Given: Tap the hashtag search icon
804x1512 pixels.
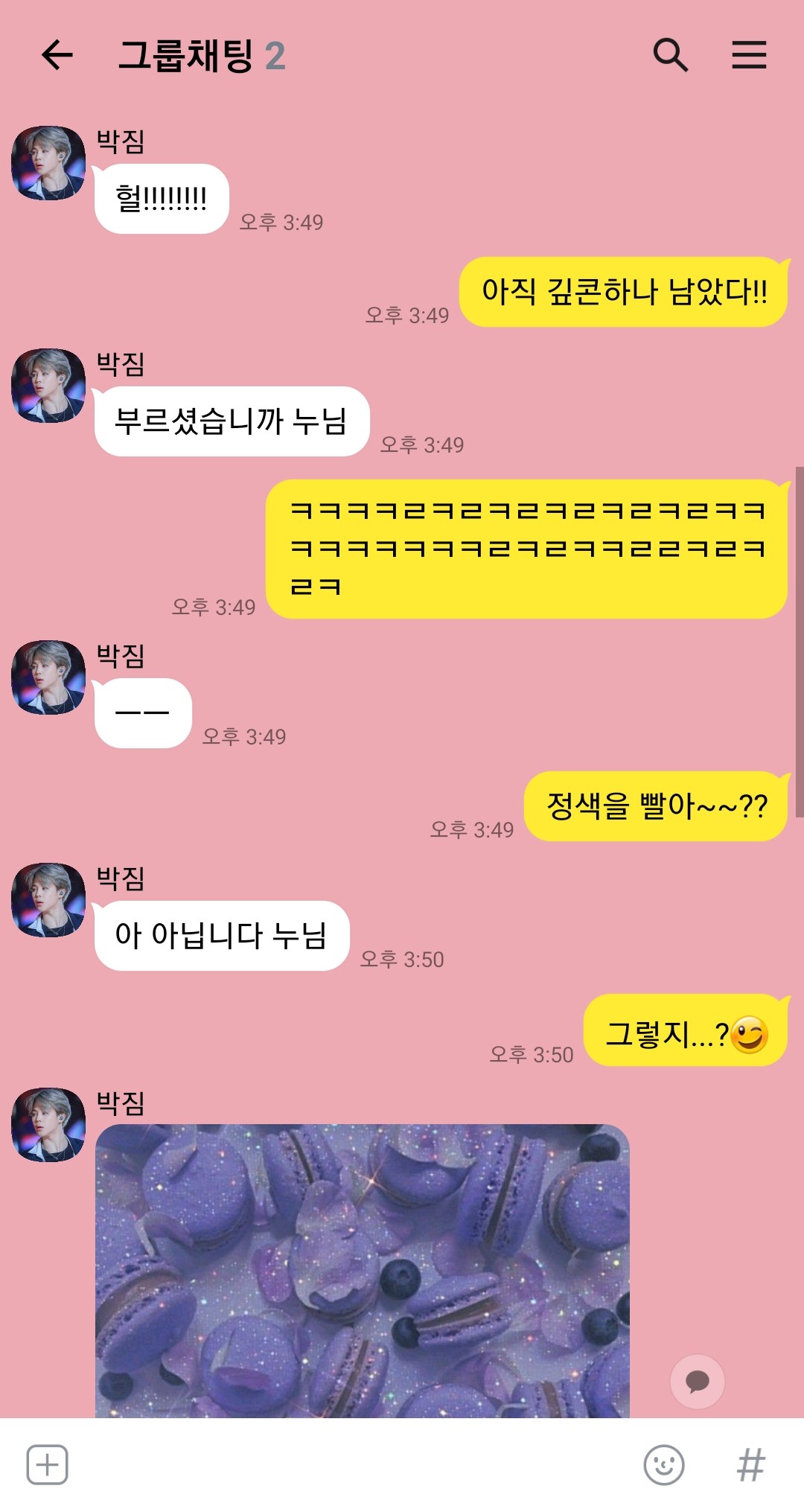Looking at the screenshot, I should pos(750,1464).
